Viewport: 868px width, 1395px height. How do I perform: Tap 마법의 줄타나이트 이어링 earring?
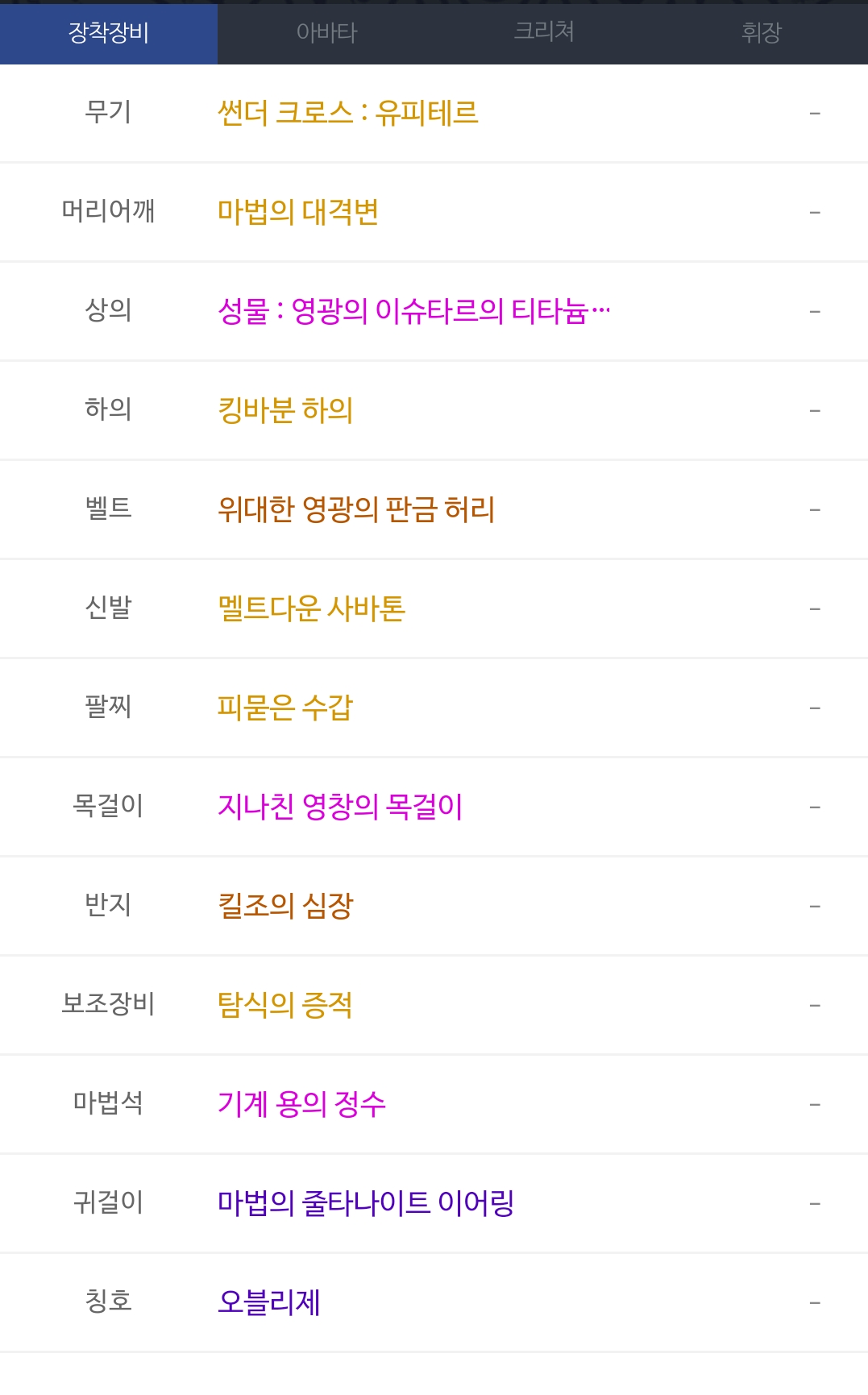coord(366,1203)
